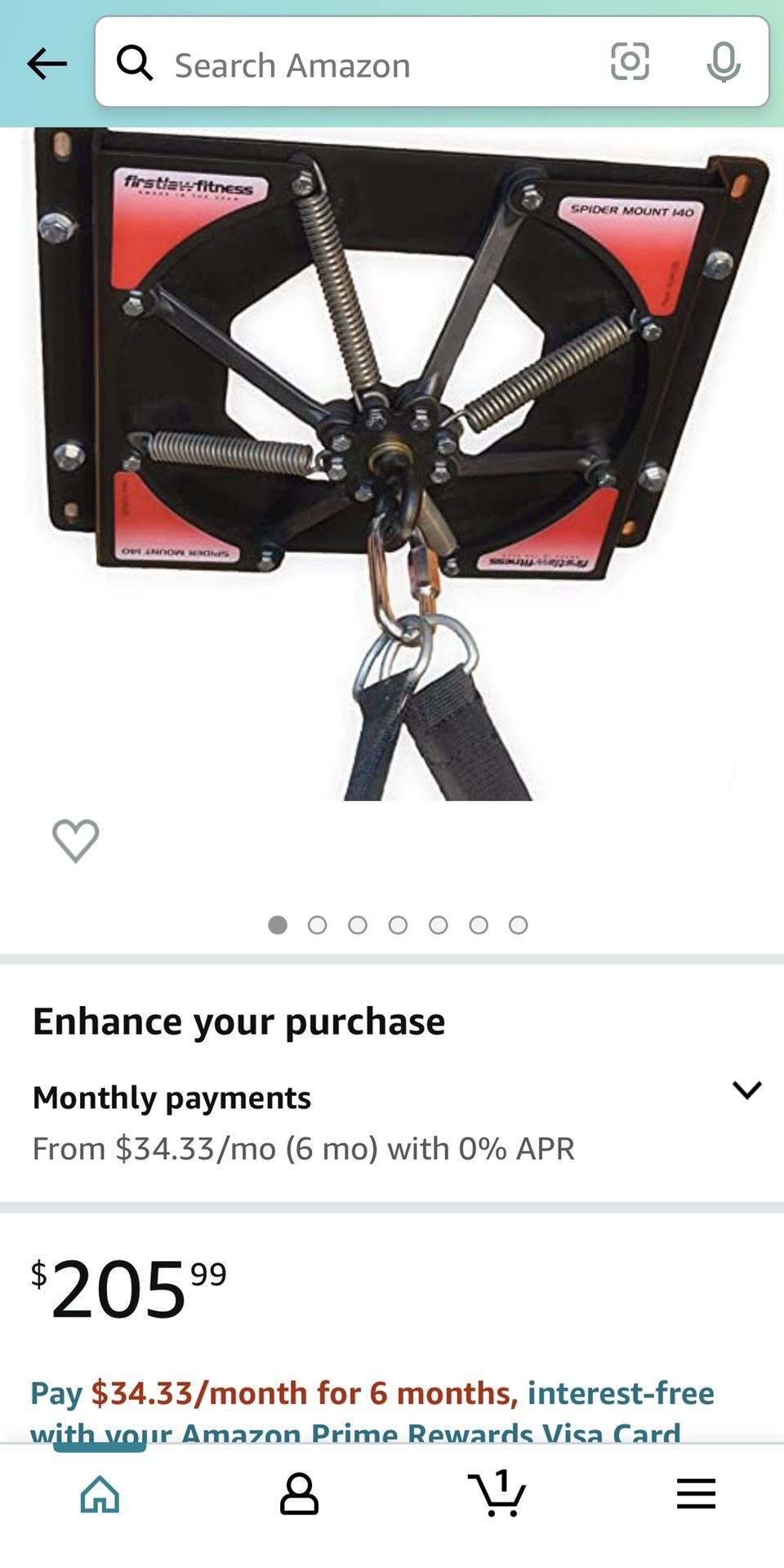This screenshot has width=784, height=1568.
Task: View the shopping cart
Action: tap(497, 1493)
